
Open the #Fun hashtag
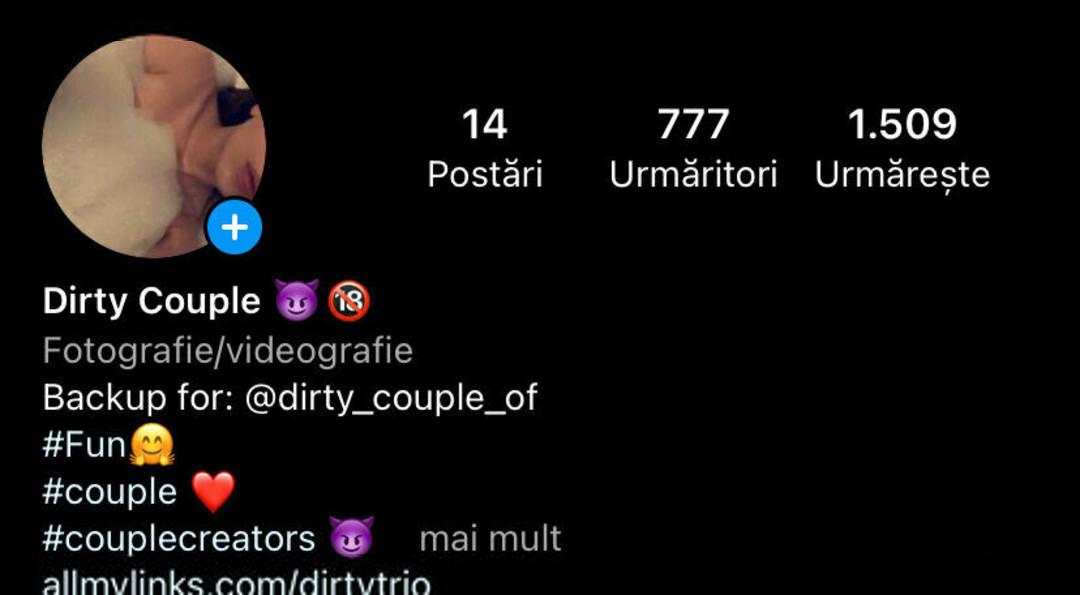click(x=84, y=445)
